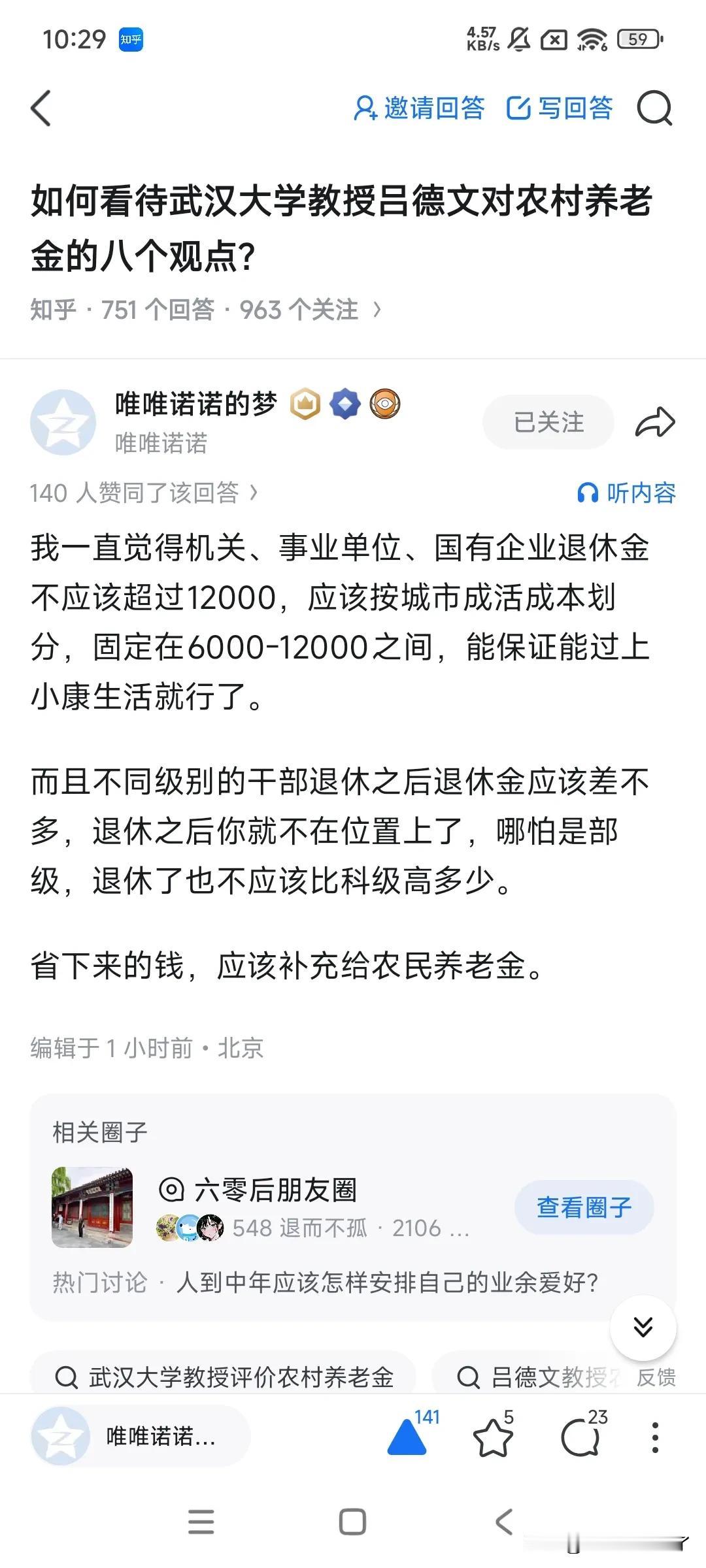Open the gold crown membership badge
The height and width of the screenshot is (1568, 706).
pos(305,404)
